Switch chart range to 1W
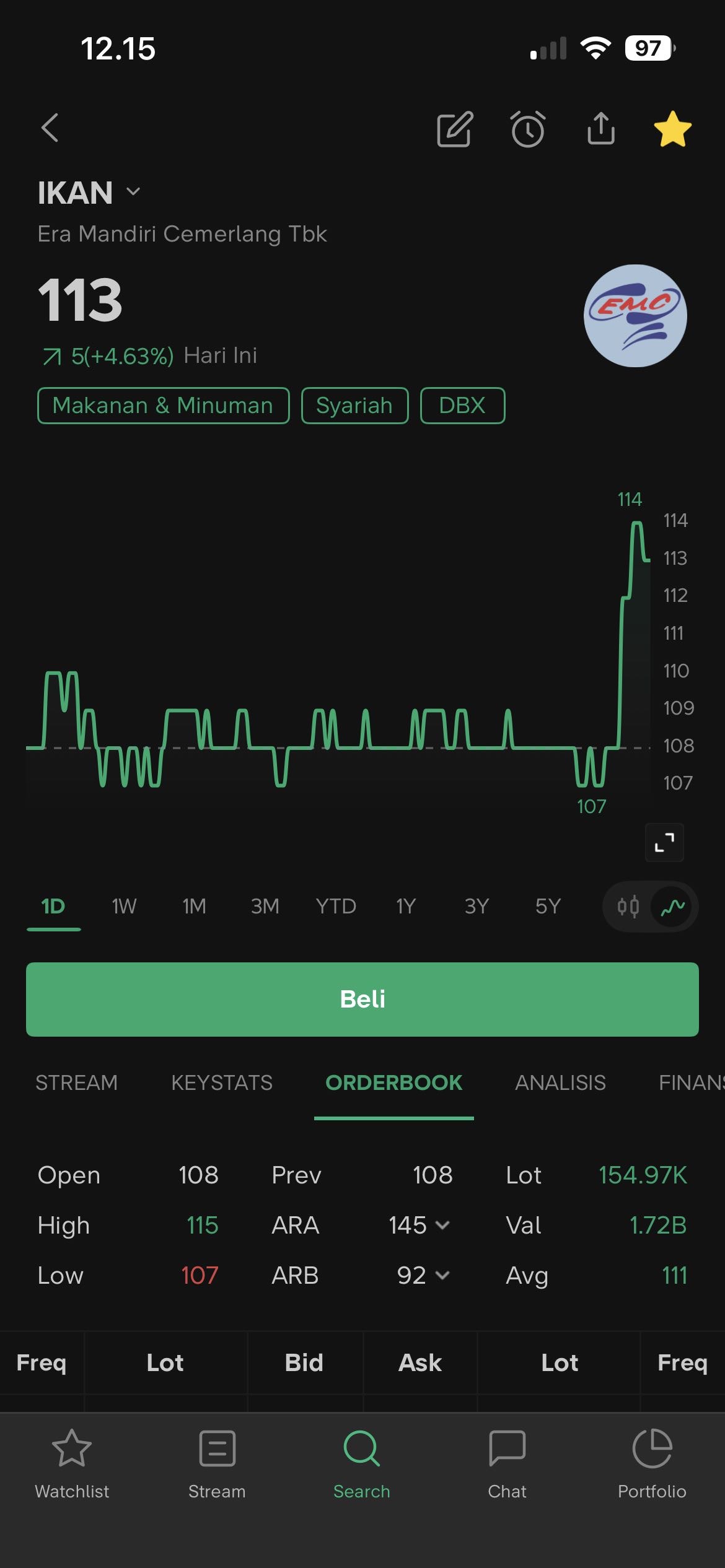 (x=124, y=907)
